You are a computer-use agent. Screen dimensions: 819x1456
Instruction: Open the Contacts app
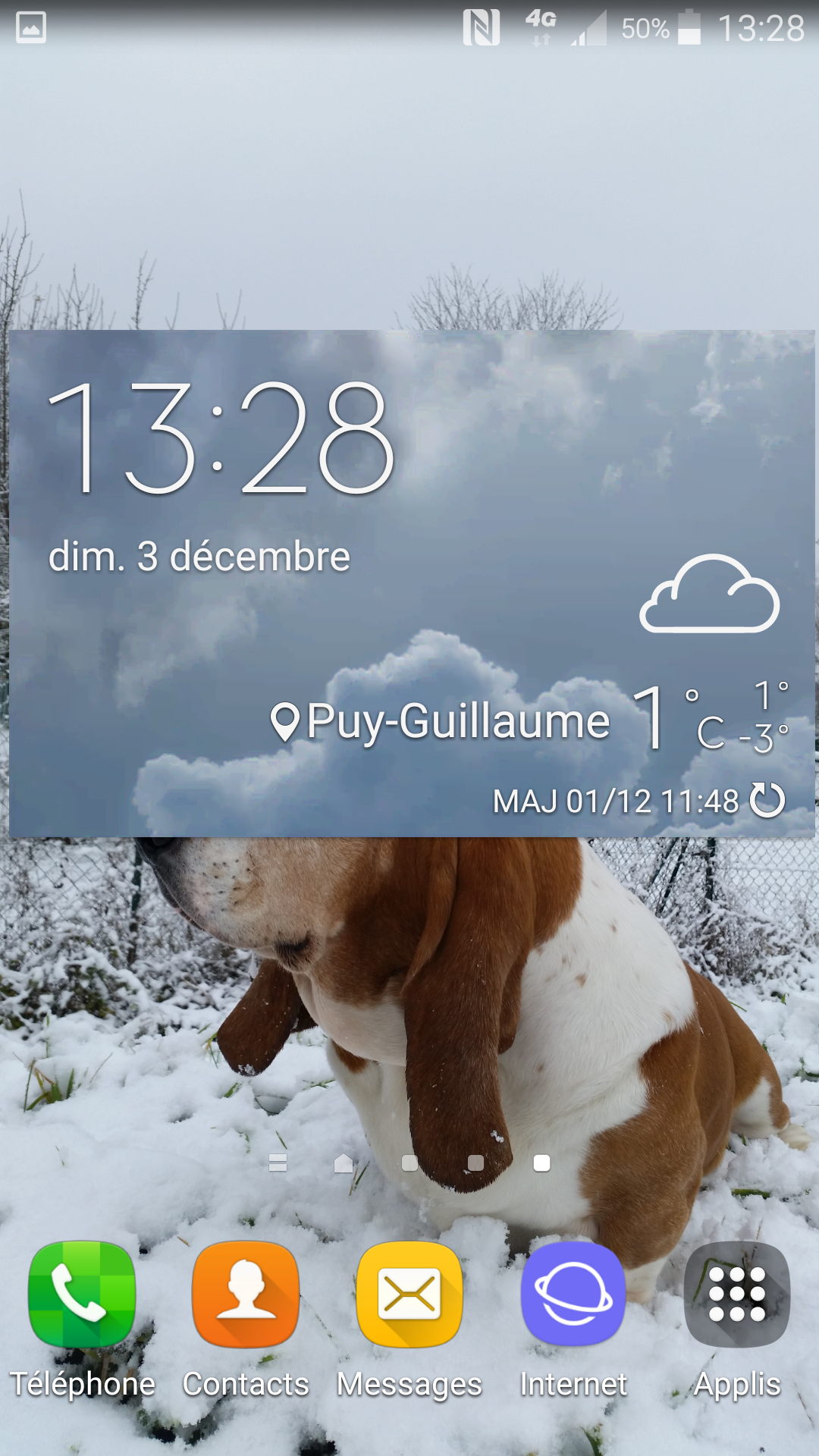(x=246, y=1295)
